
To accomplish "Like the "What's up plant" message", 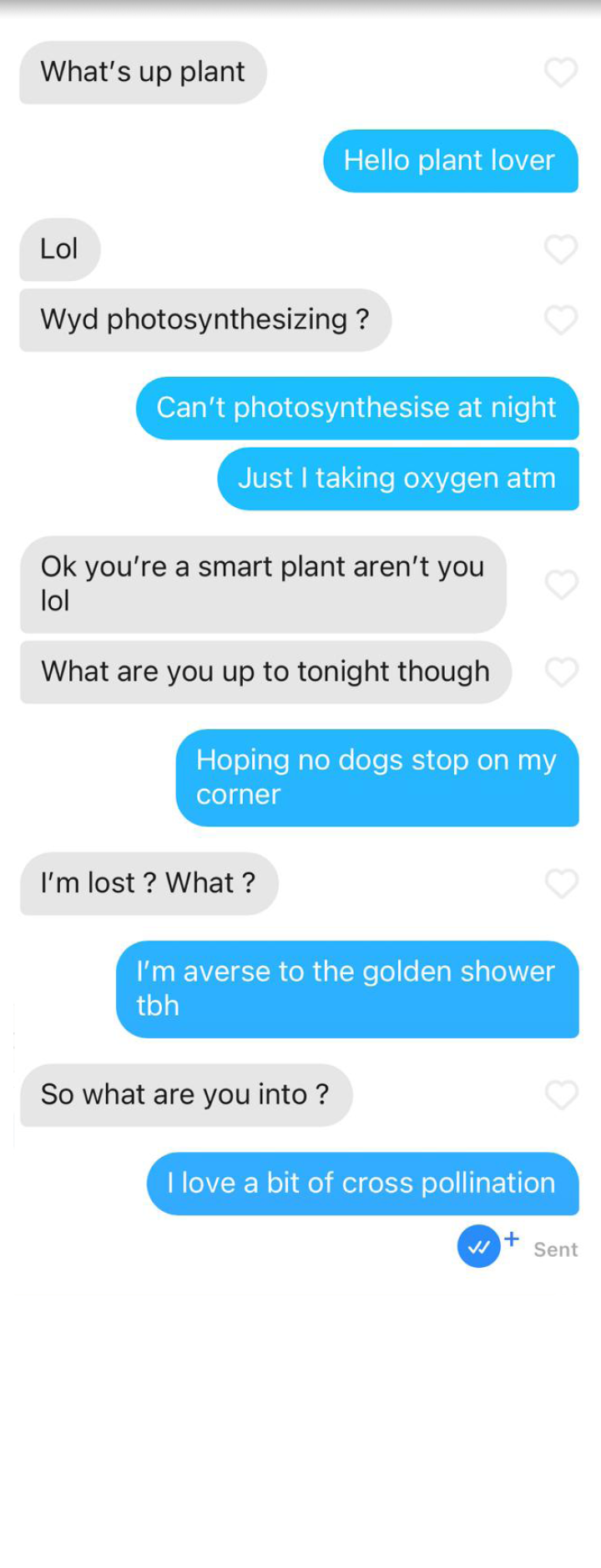I will coord(561,73).
